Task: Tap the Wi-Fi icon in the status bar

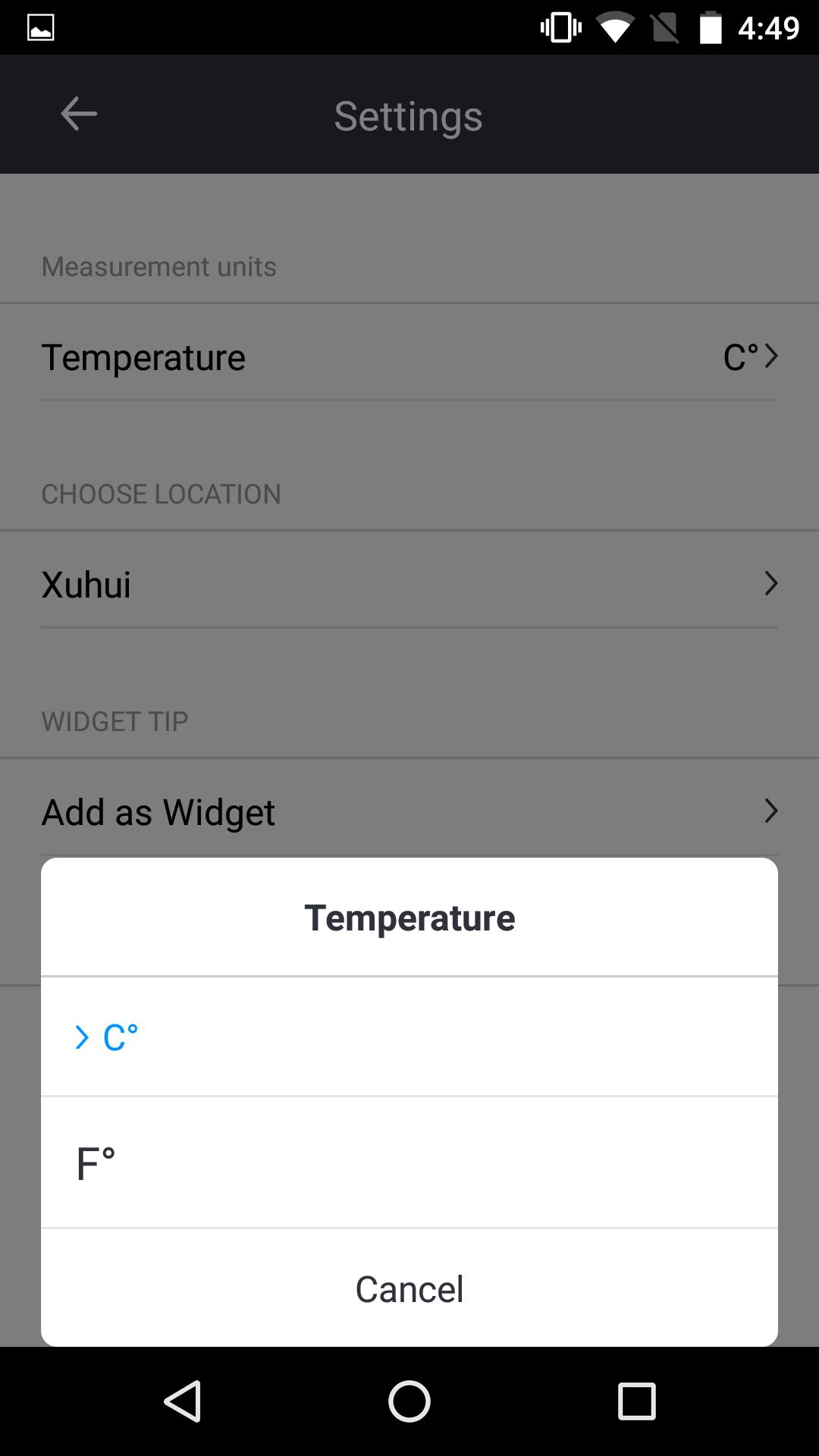Action: coord(616,26)
